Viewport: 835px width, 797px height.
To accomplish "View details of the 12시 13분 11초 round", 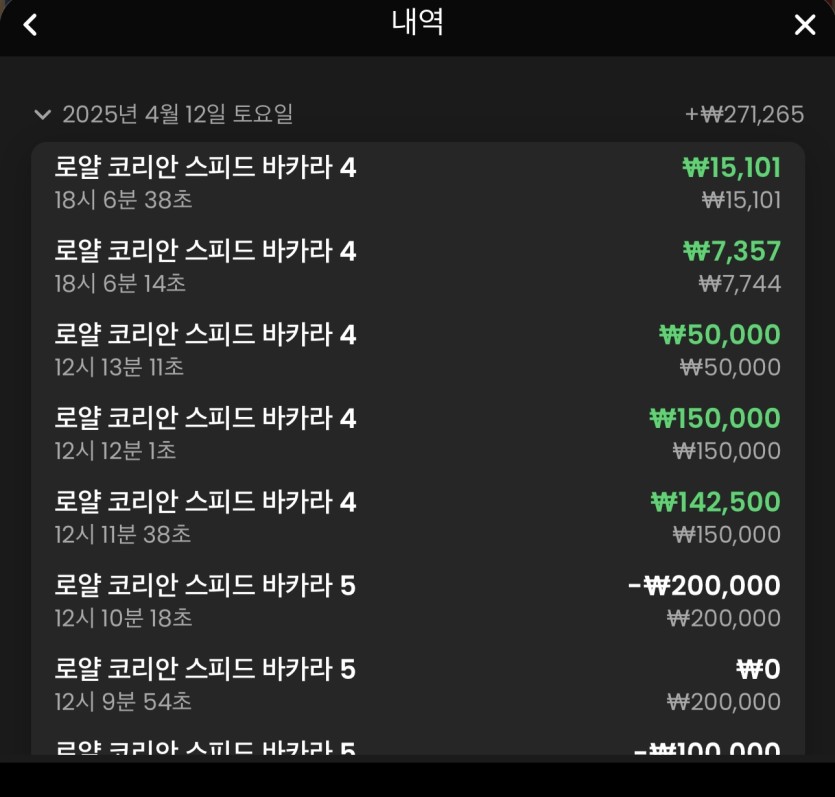I will [417, 350].
